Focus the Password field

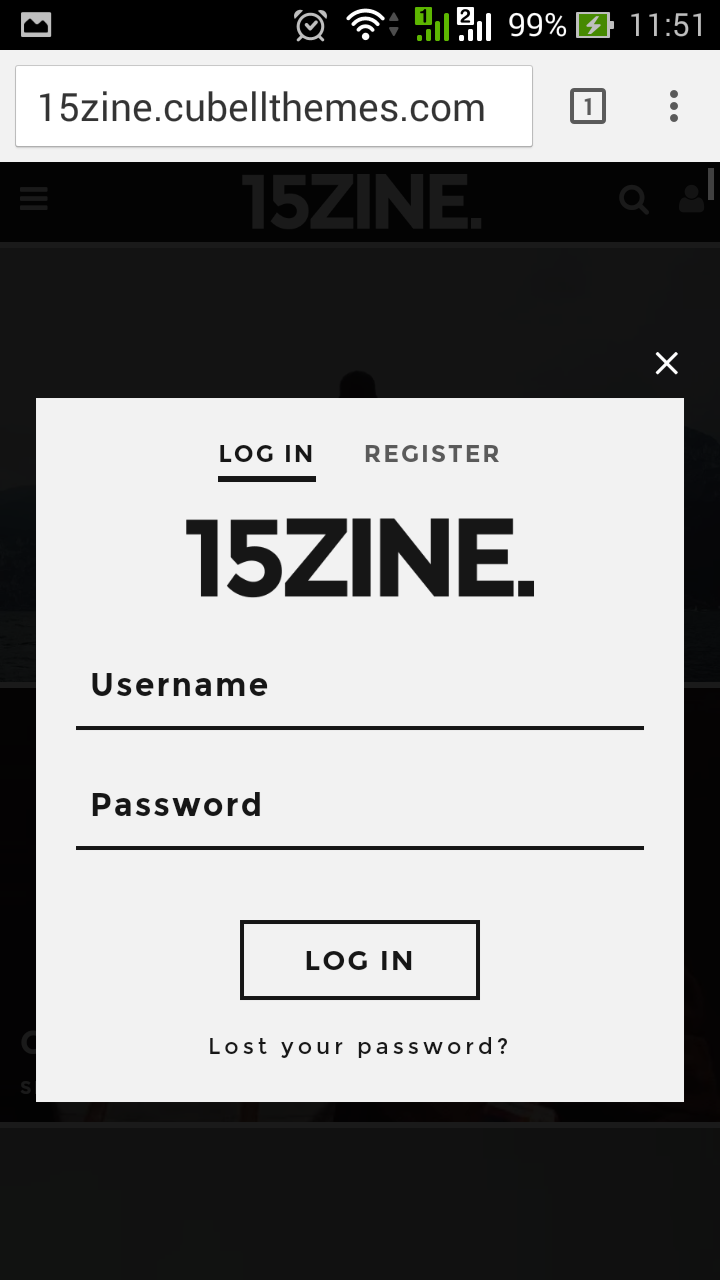(360, 806)
